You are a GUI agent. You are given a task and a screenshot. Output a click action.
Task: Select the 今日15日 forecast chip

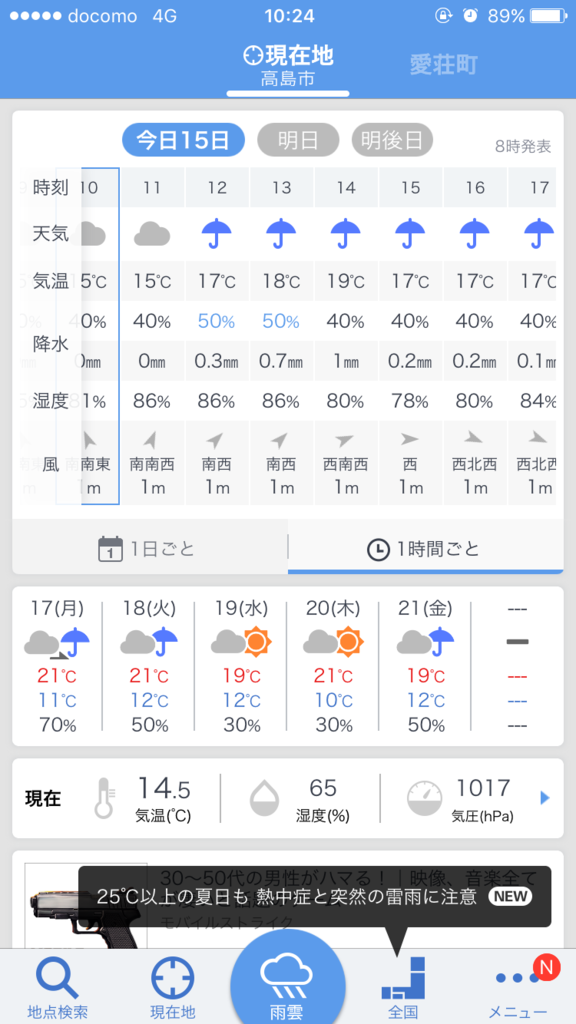(184, 140)
